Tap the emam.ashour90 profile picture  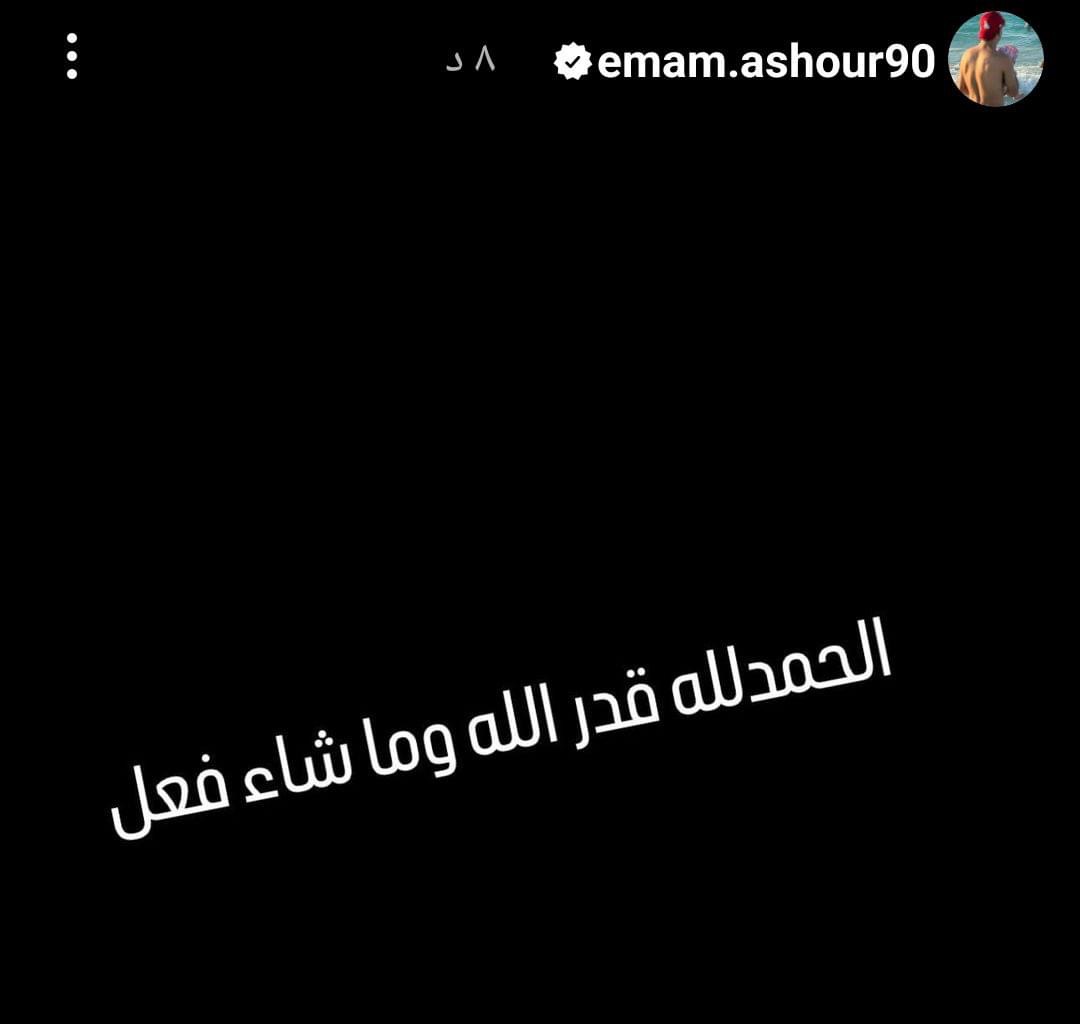point(994,58)
